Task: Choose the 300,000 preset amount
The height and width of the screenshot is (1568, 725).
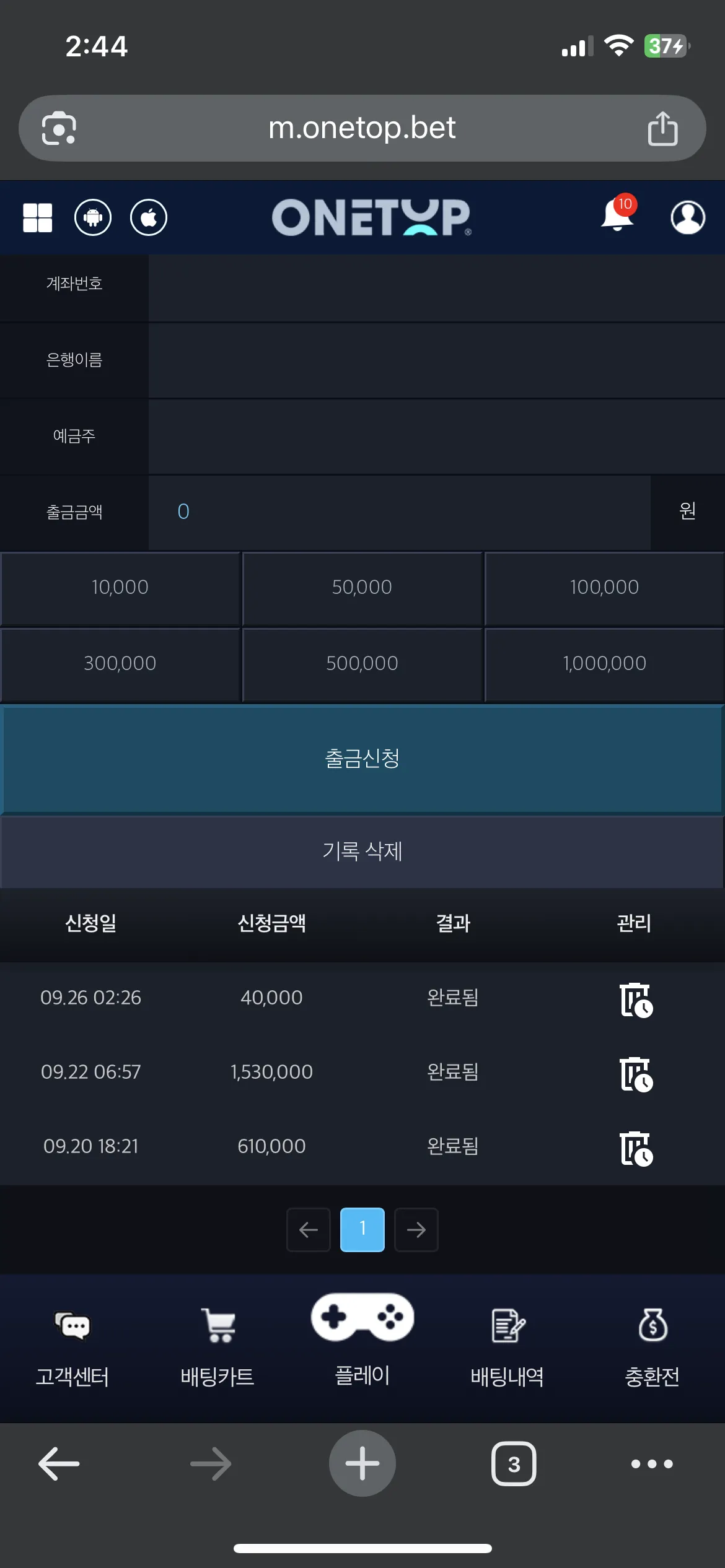Action: 120,664
